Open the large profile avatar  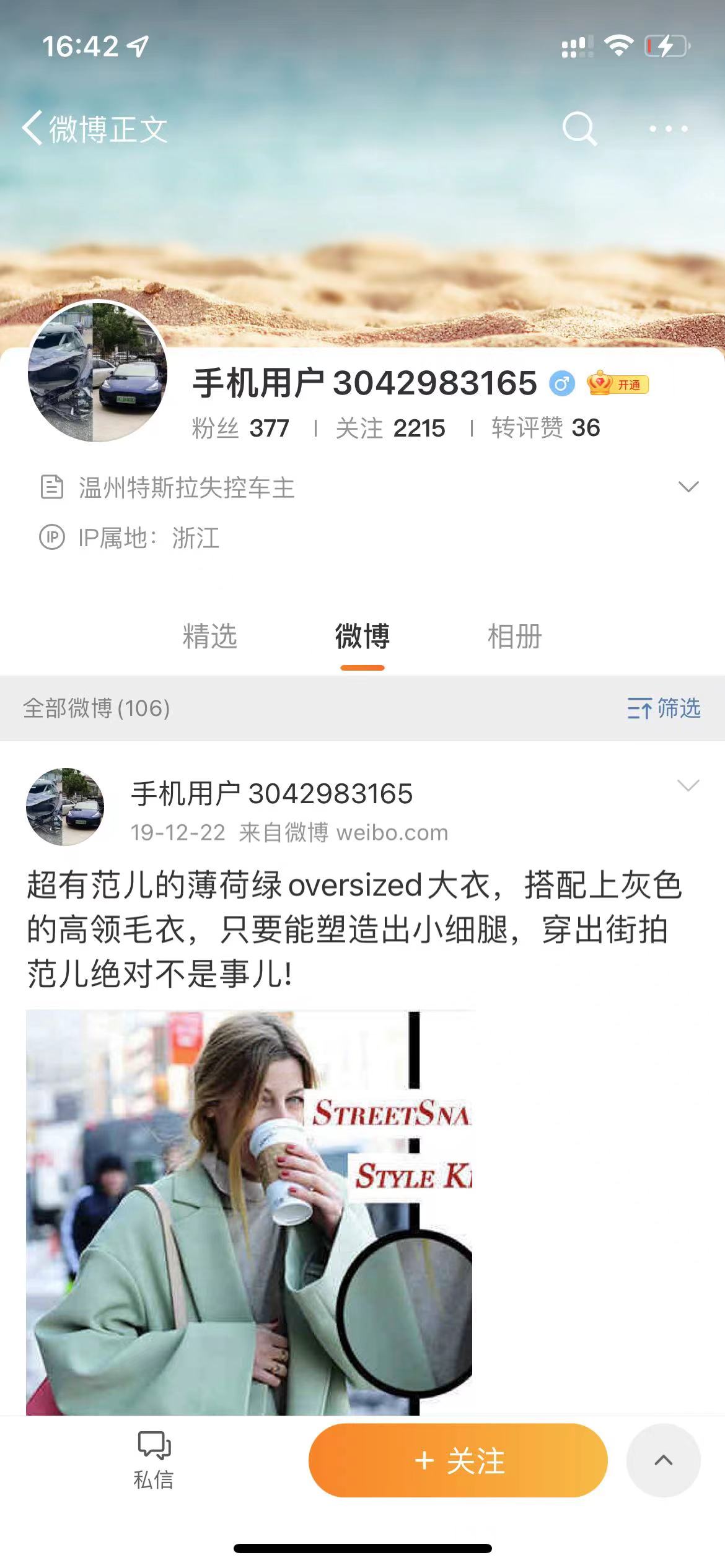[x=97, y=372]
